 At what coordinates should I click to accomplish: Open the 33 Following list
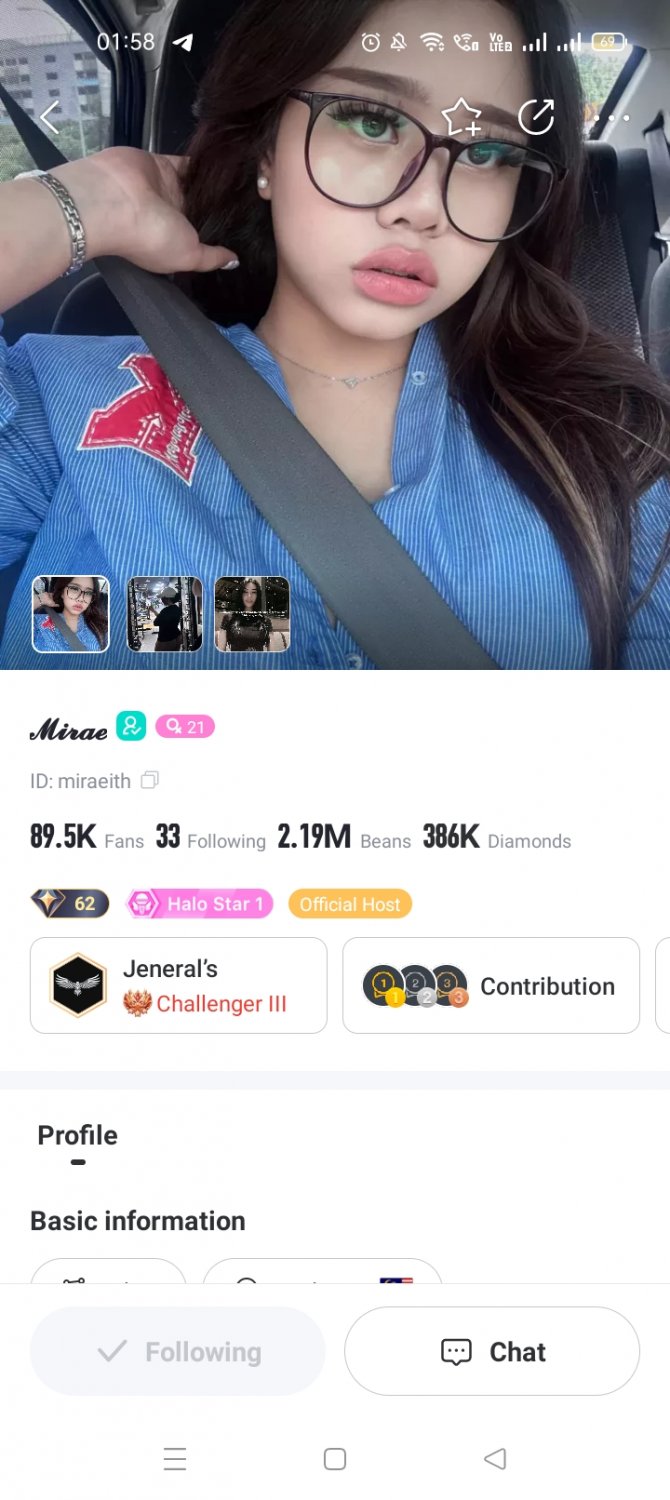tap(211, 838)
